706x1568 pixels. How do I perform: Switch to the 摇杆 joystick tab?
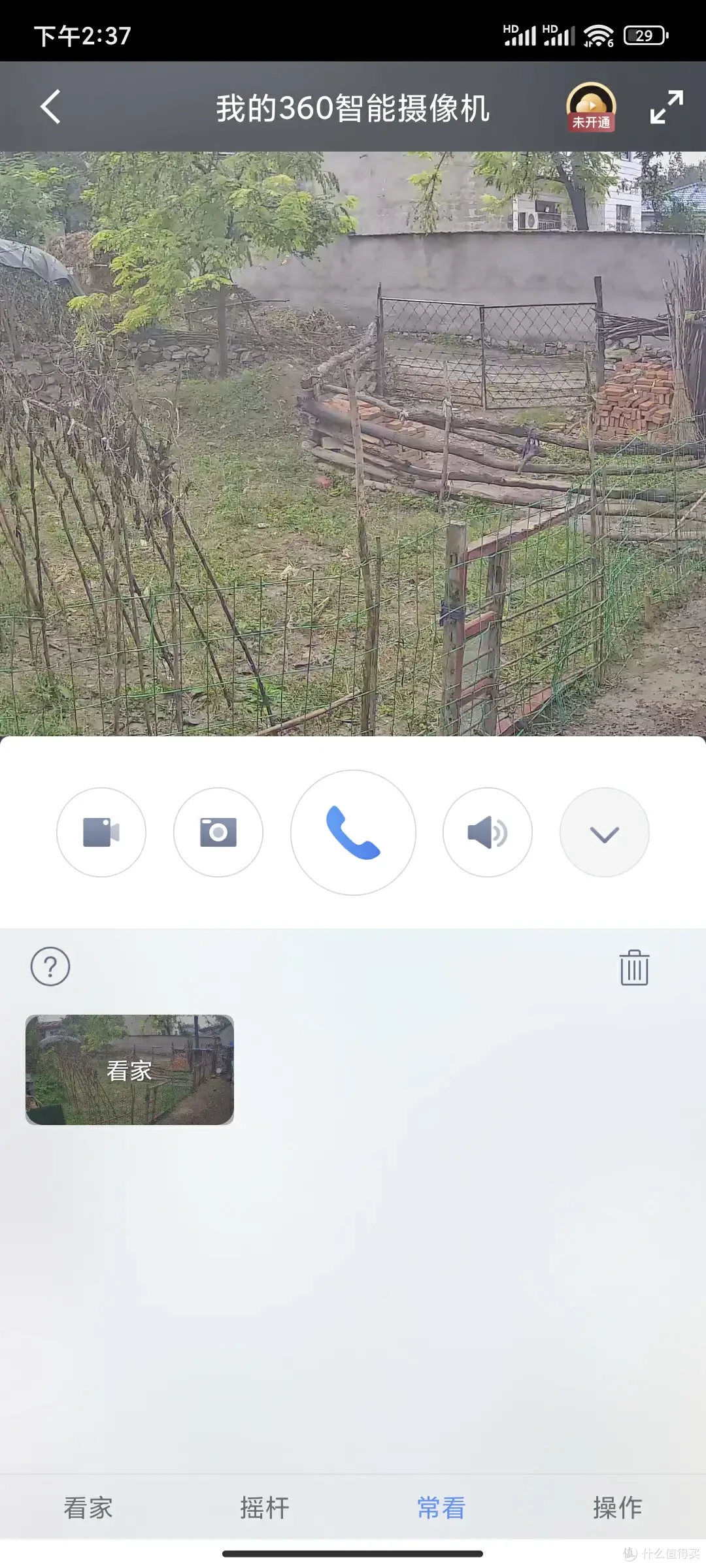point(265,1507)
